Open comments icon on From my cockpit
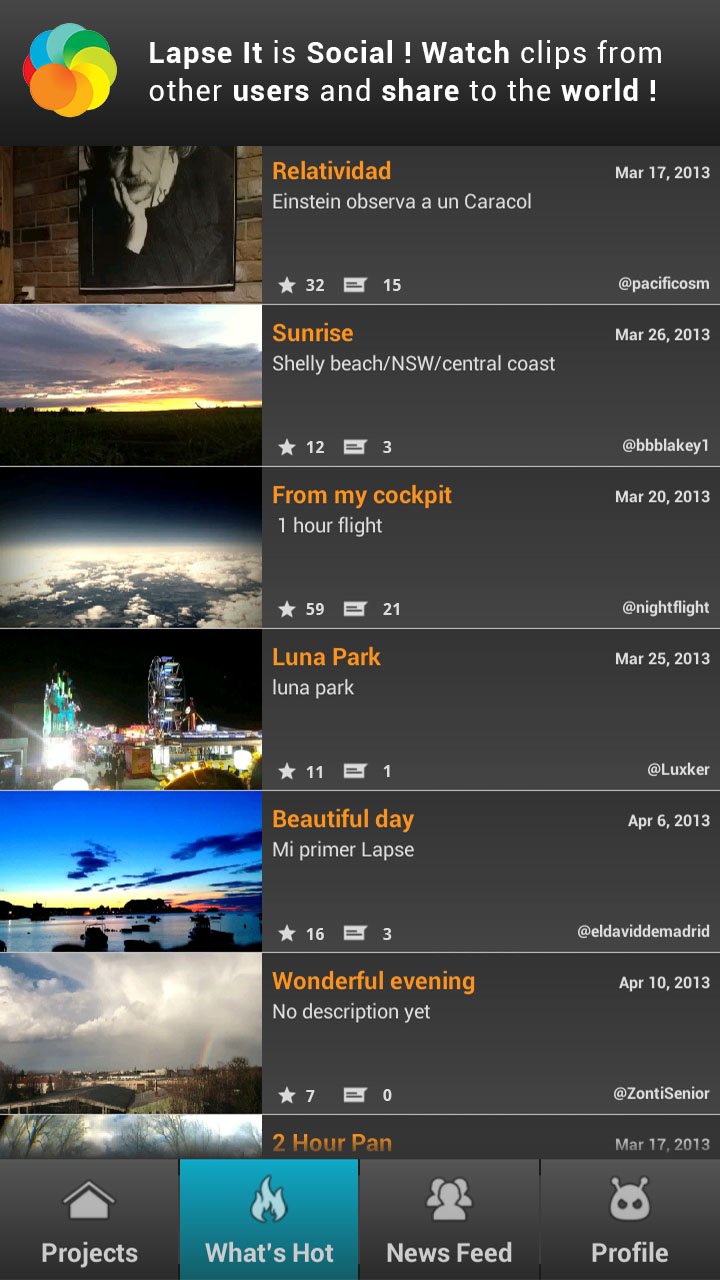The image size is (720, 1280). tap(355, 609)
